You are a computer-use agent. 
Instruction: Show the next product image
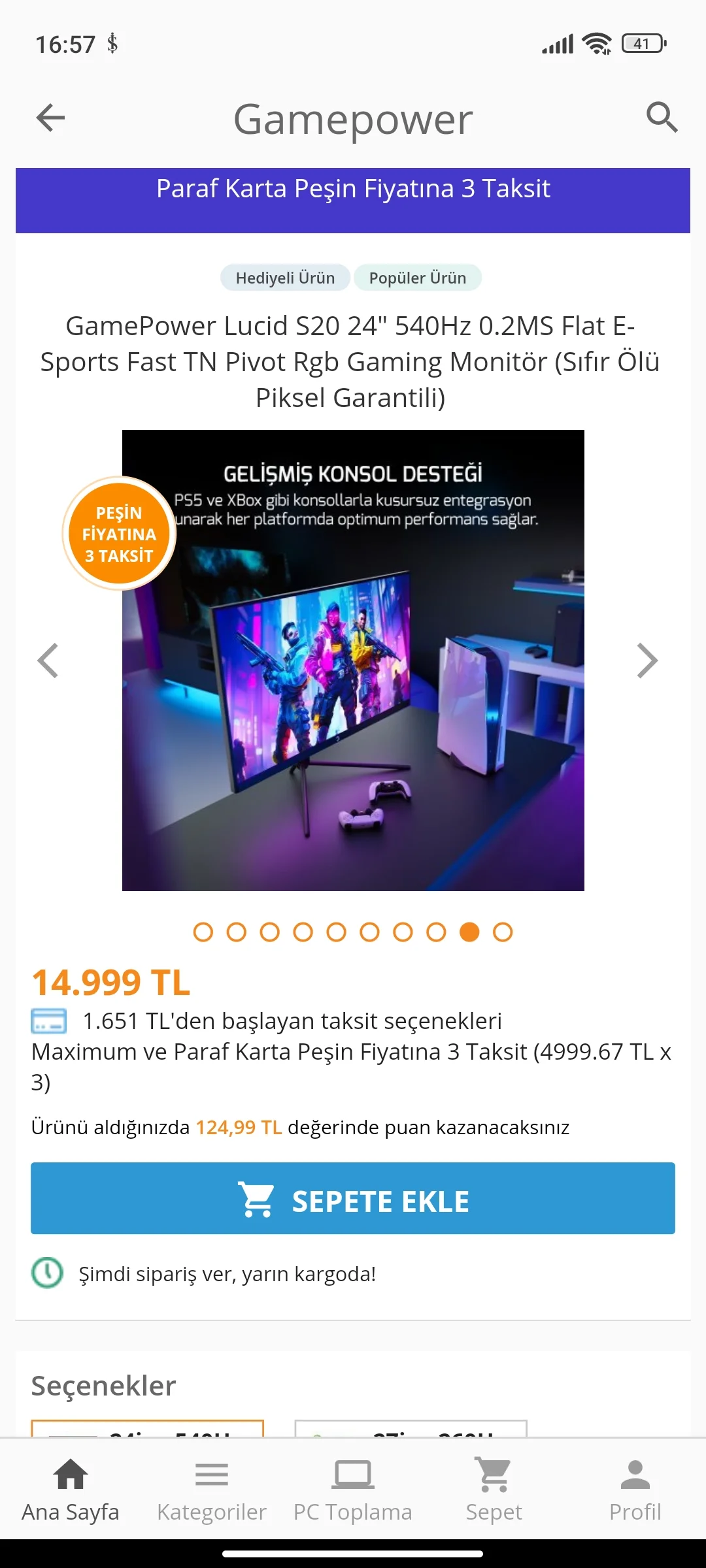point(647,661)
